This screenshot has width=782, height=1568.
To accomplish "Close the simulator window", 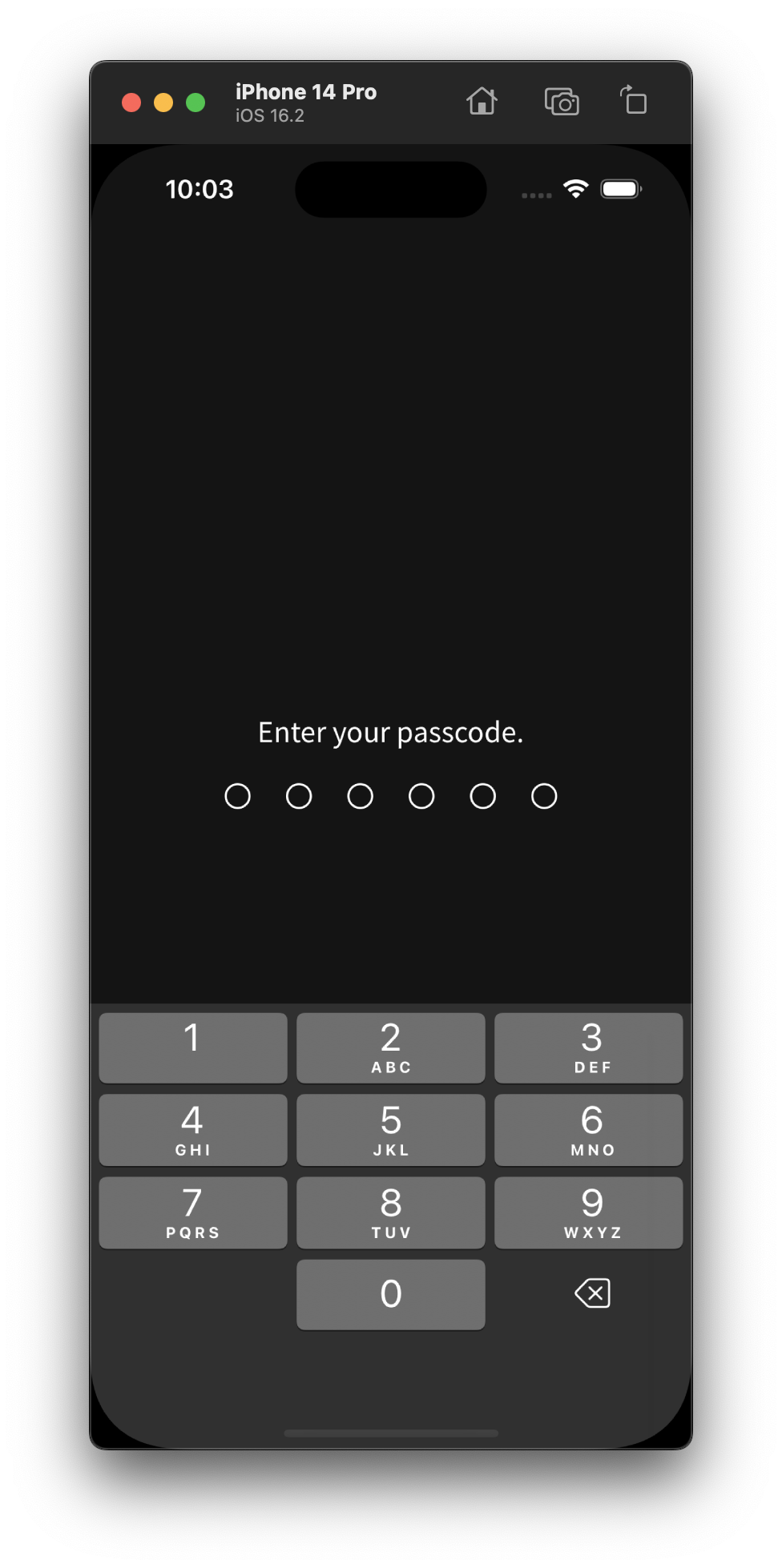I will (x=131, y=103).
